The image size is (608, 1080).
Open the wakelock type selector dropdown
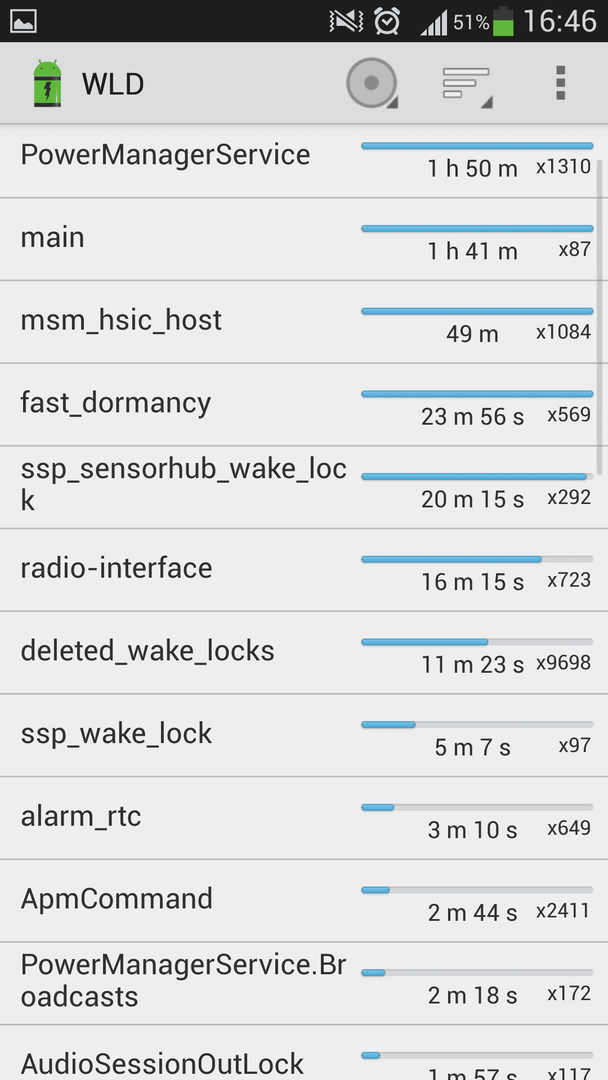click(372, 83)
